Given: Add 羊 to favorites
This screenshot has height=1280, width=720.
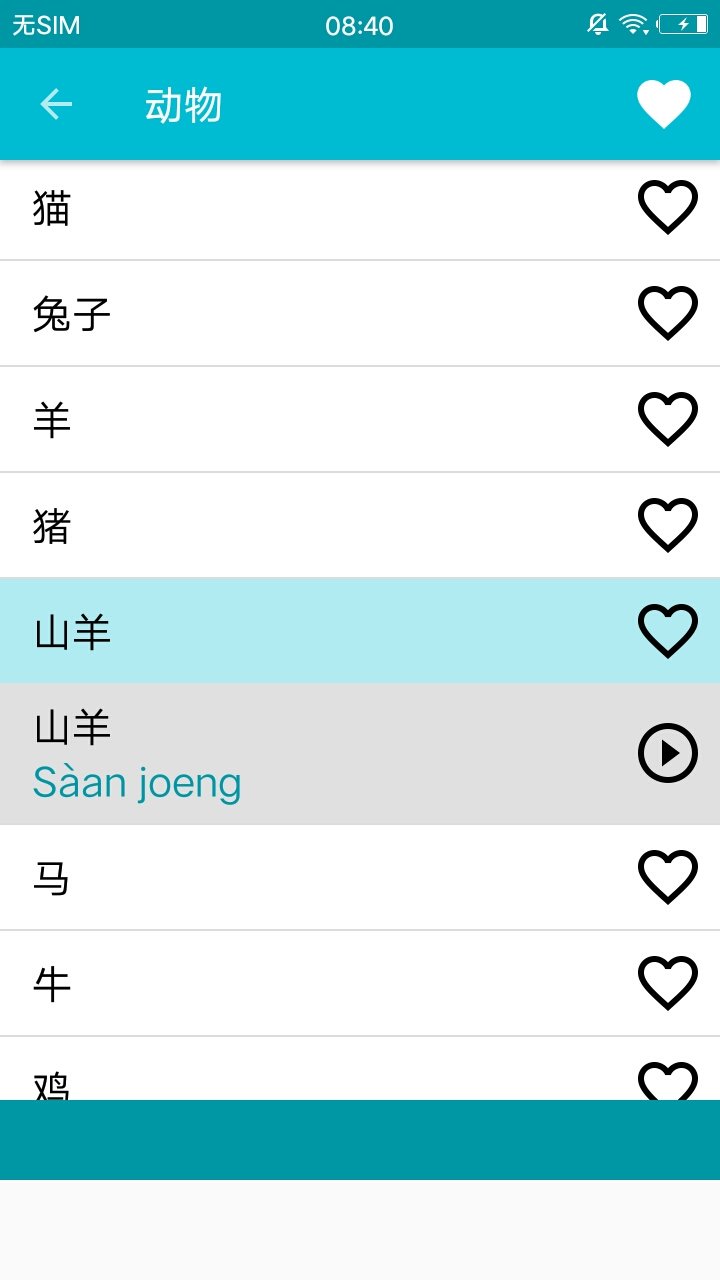Looking at the screenshot, I should pyautogui.click(x=667, y=420).
